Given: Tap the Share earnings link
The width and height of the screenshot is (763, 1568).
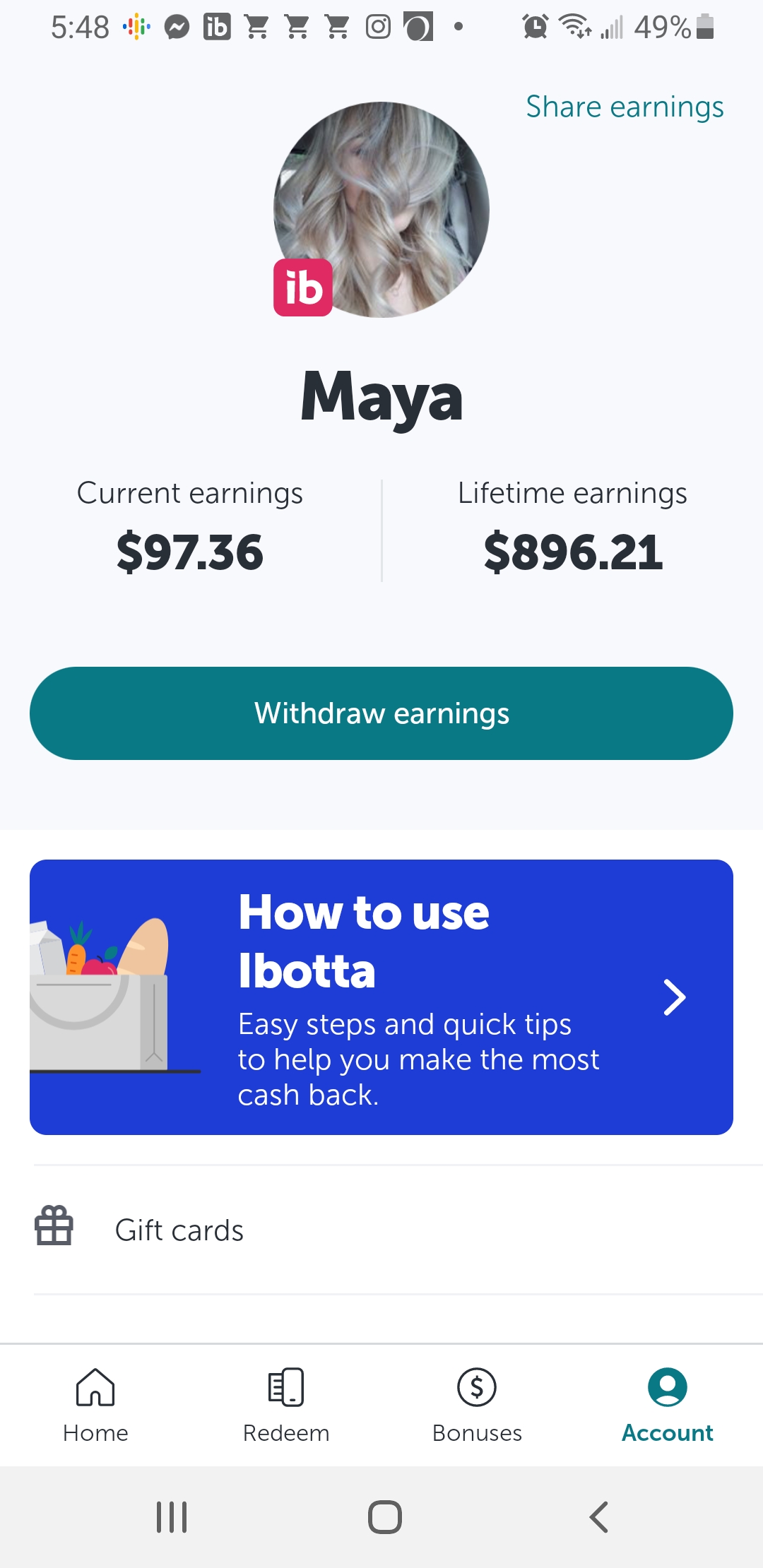Looking at the screenshot, I should pyautogui.click(x=625, y=107).
